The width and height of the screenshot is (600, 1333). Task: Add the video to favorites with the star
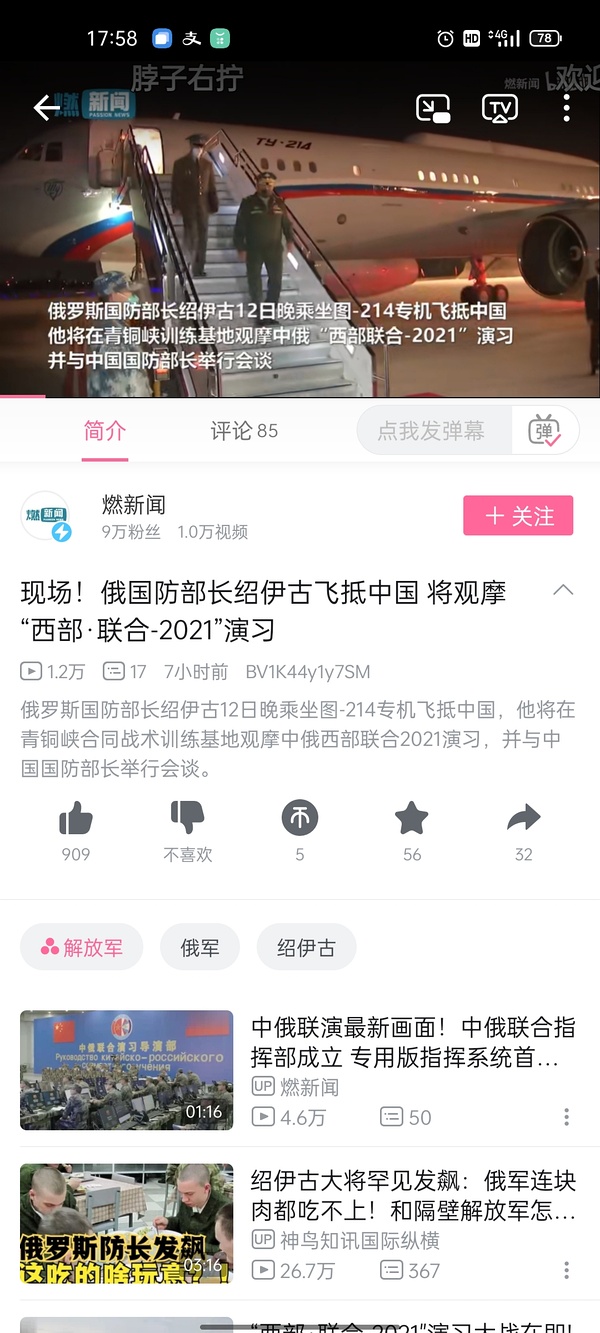pyautogui.click(x=412, y=820)
